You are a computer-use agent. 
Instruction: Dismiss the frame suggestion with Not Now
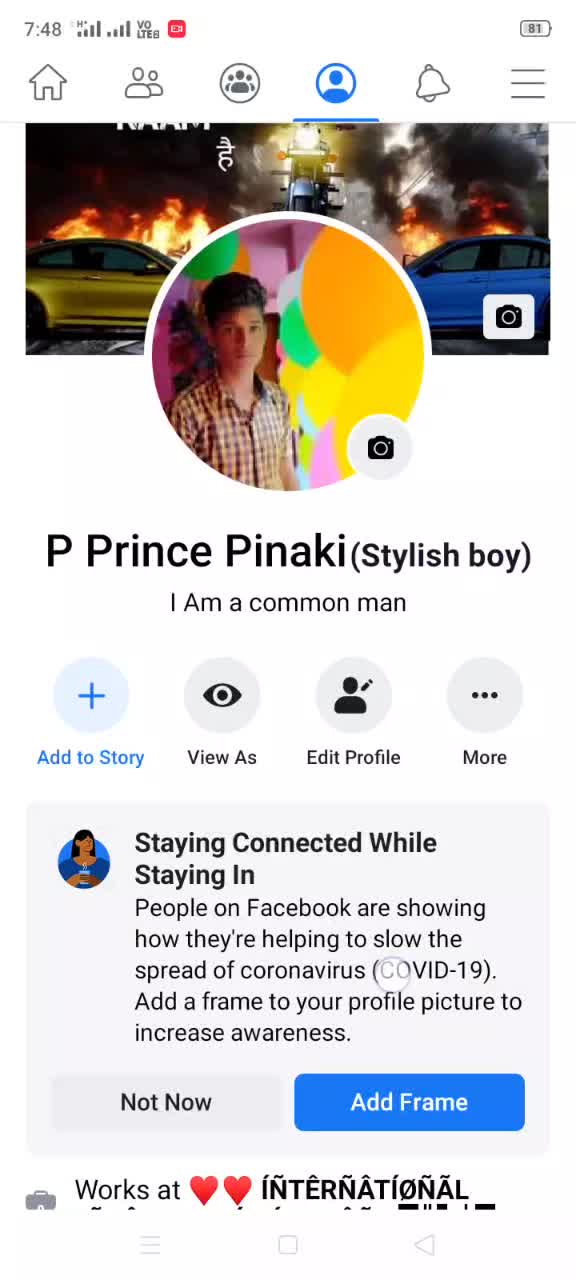(166, 1102)
